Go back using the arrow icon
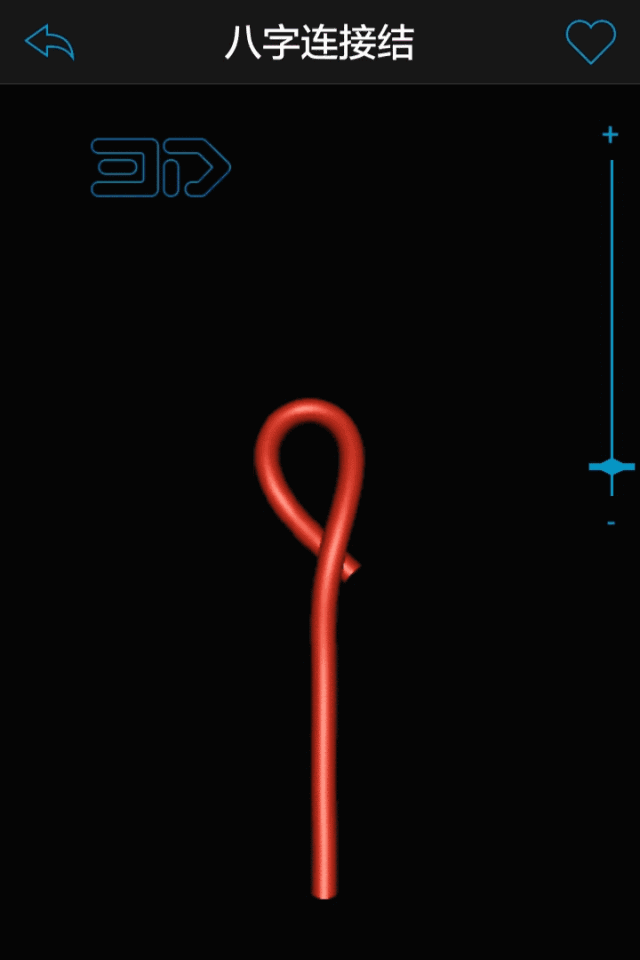 click(x=49, y=43)
